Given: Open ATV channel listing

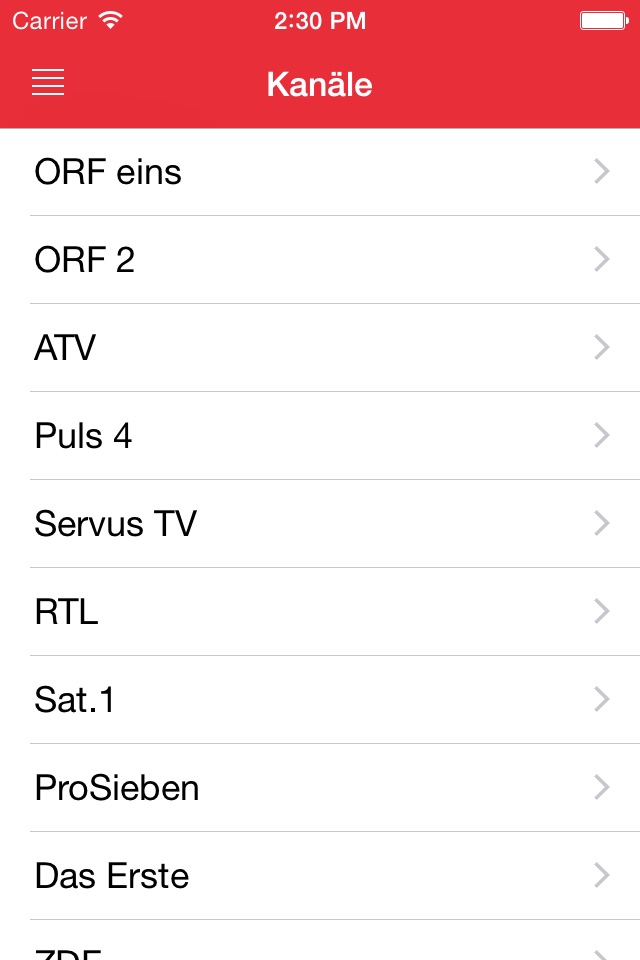Looking at the screenshot, I should [x=320, y=348].
